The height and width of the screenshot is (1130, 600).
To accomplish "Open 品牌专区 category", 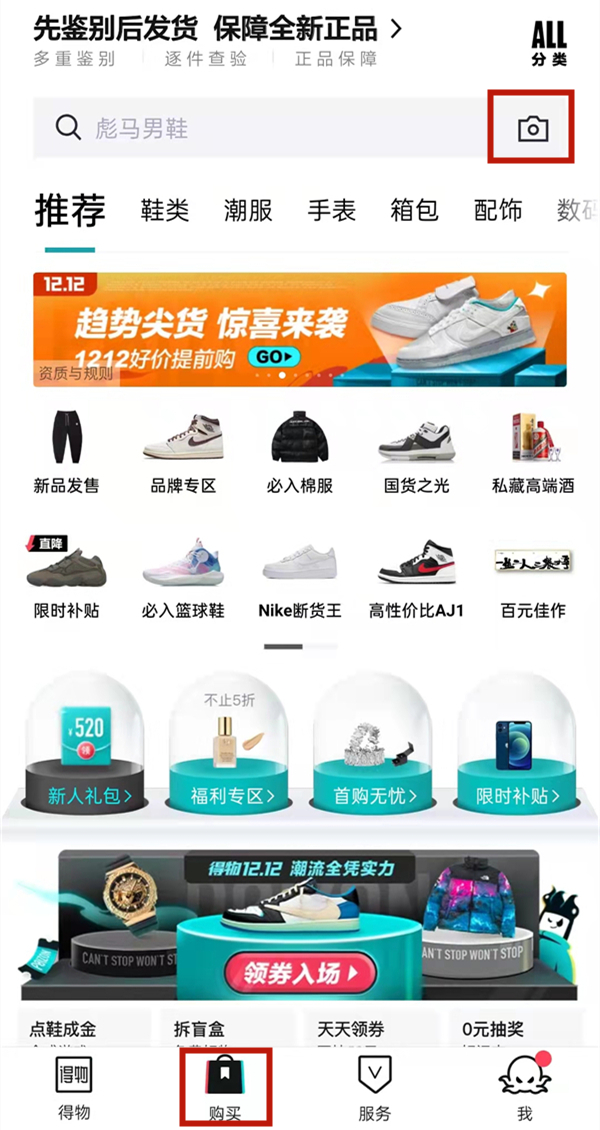I will (x=183, y=450).
